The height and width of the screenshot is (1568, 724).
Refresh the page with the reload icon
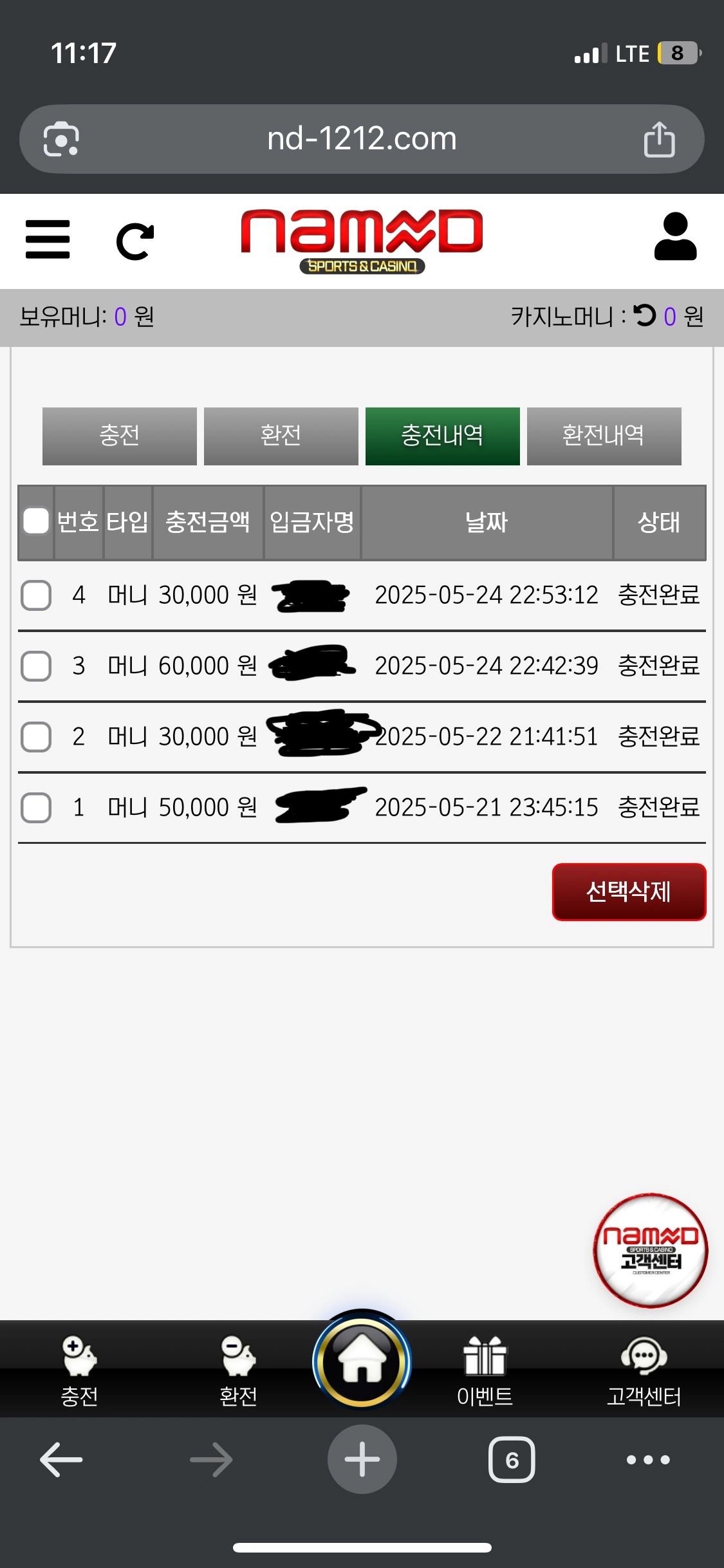(135, 241)
